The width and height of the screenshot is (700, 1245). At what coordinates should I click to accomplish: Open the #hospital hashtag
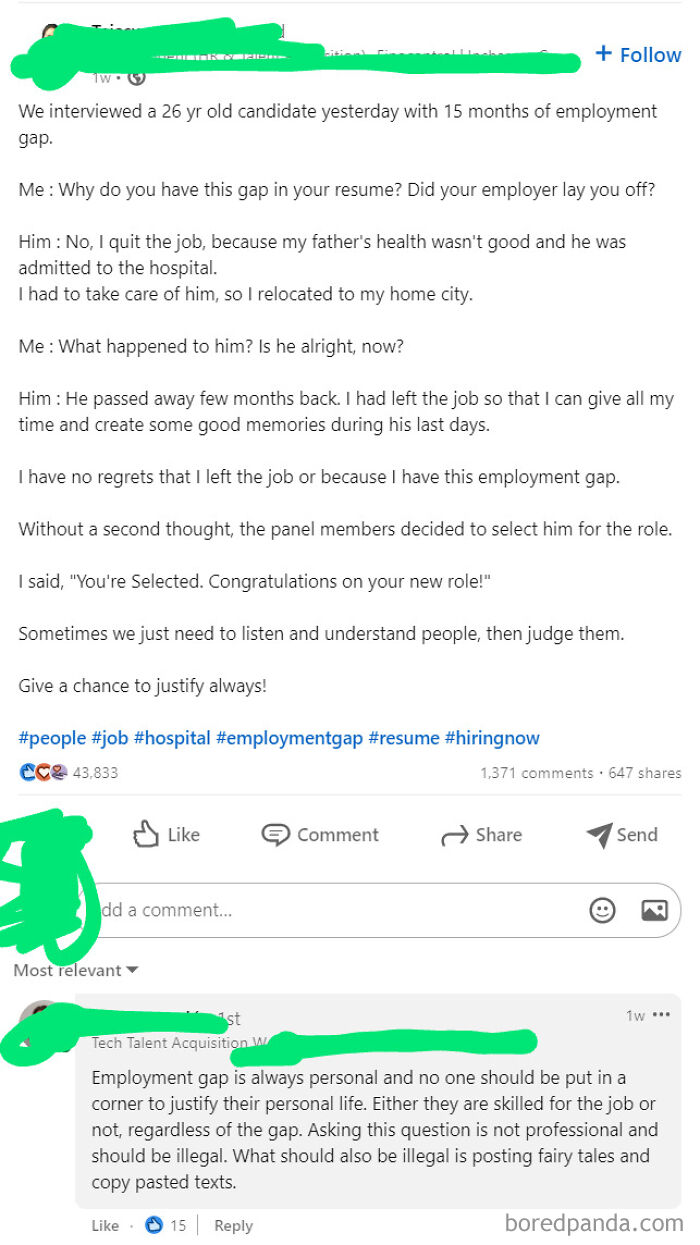click(x=172, y=738)
